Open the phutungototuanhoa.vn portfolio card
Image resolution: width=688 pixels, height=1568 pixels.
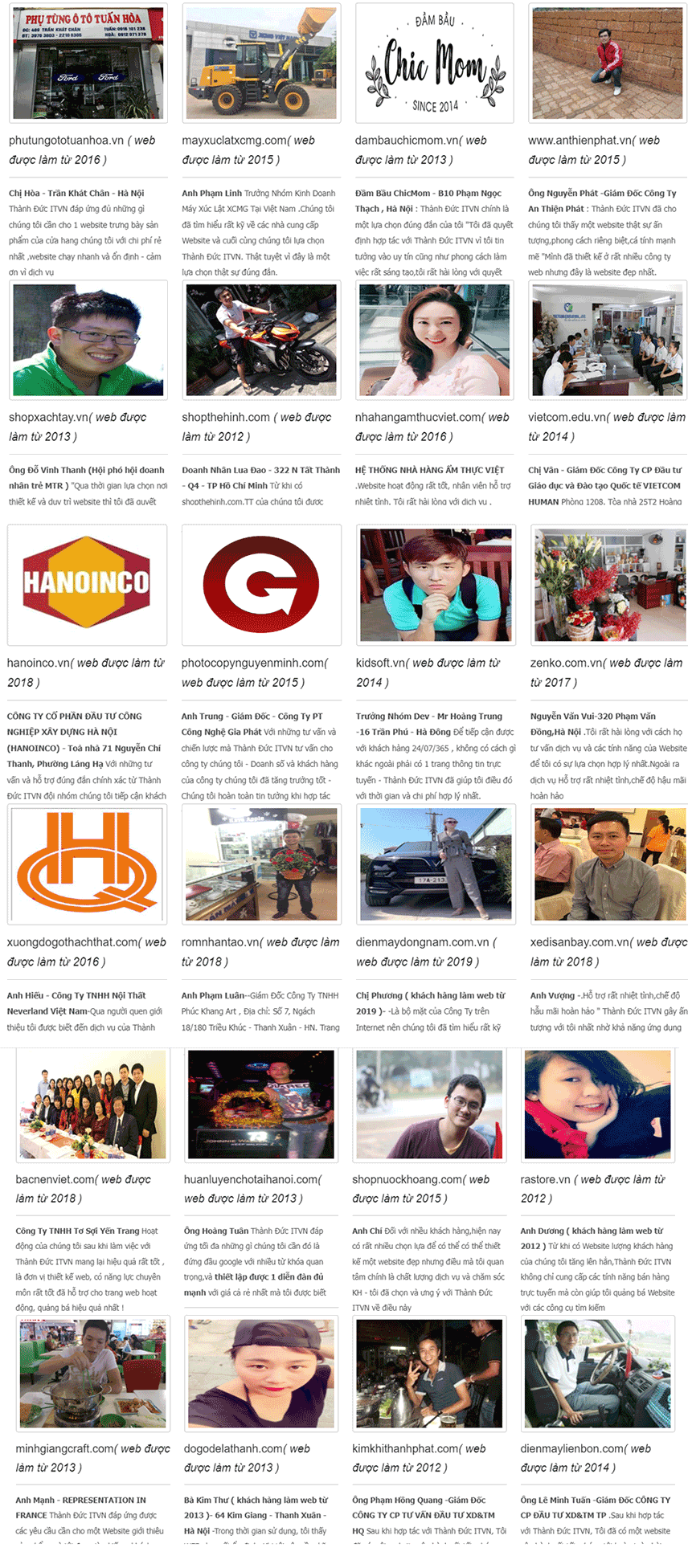[x=88, y=63]
